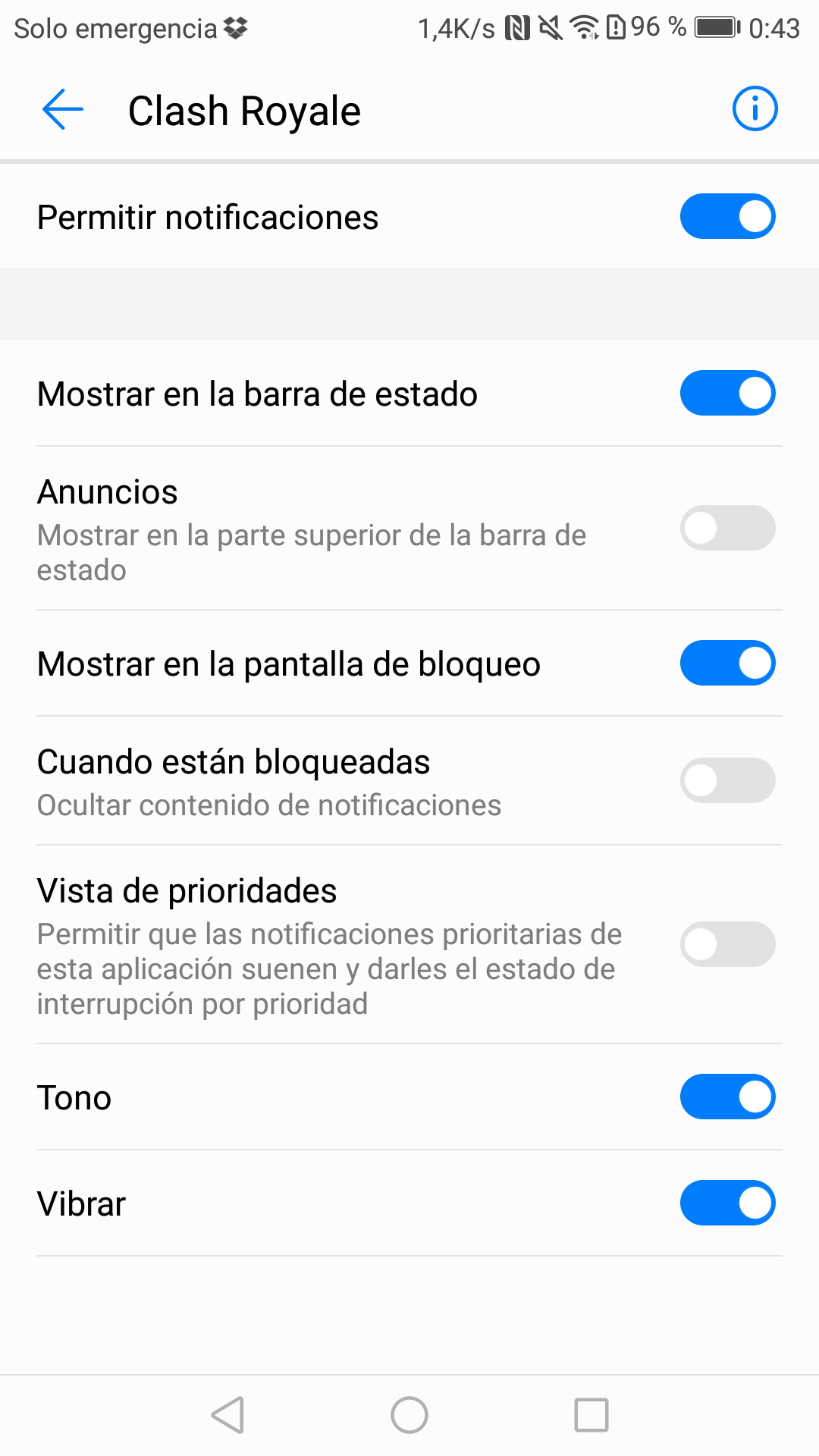Turn off the Tono switch

pos(727,1097)
